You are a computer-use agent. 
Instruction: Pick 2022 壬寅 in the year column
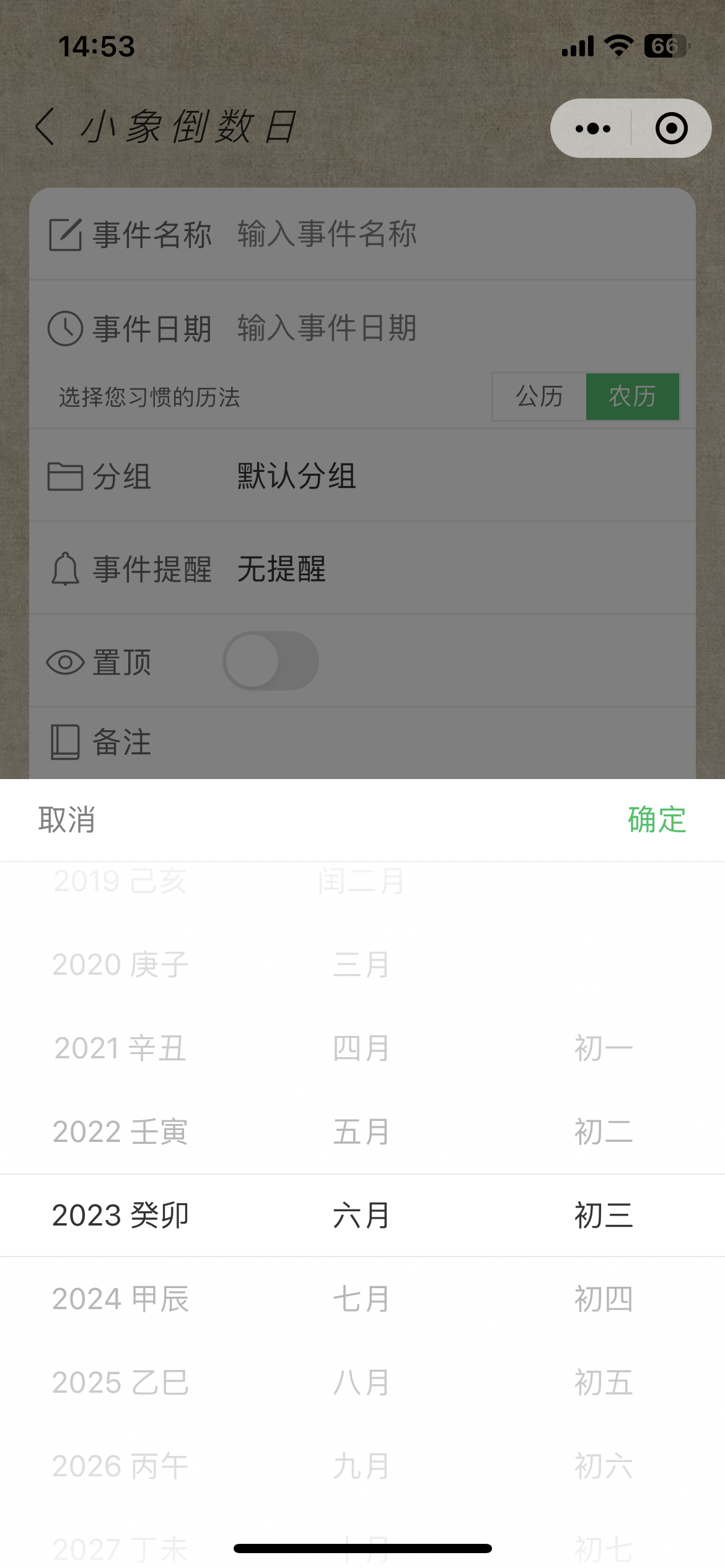click(x=120, y=1131)
